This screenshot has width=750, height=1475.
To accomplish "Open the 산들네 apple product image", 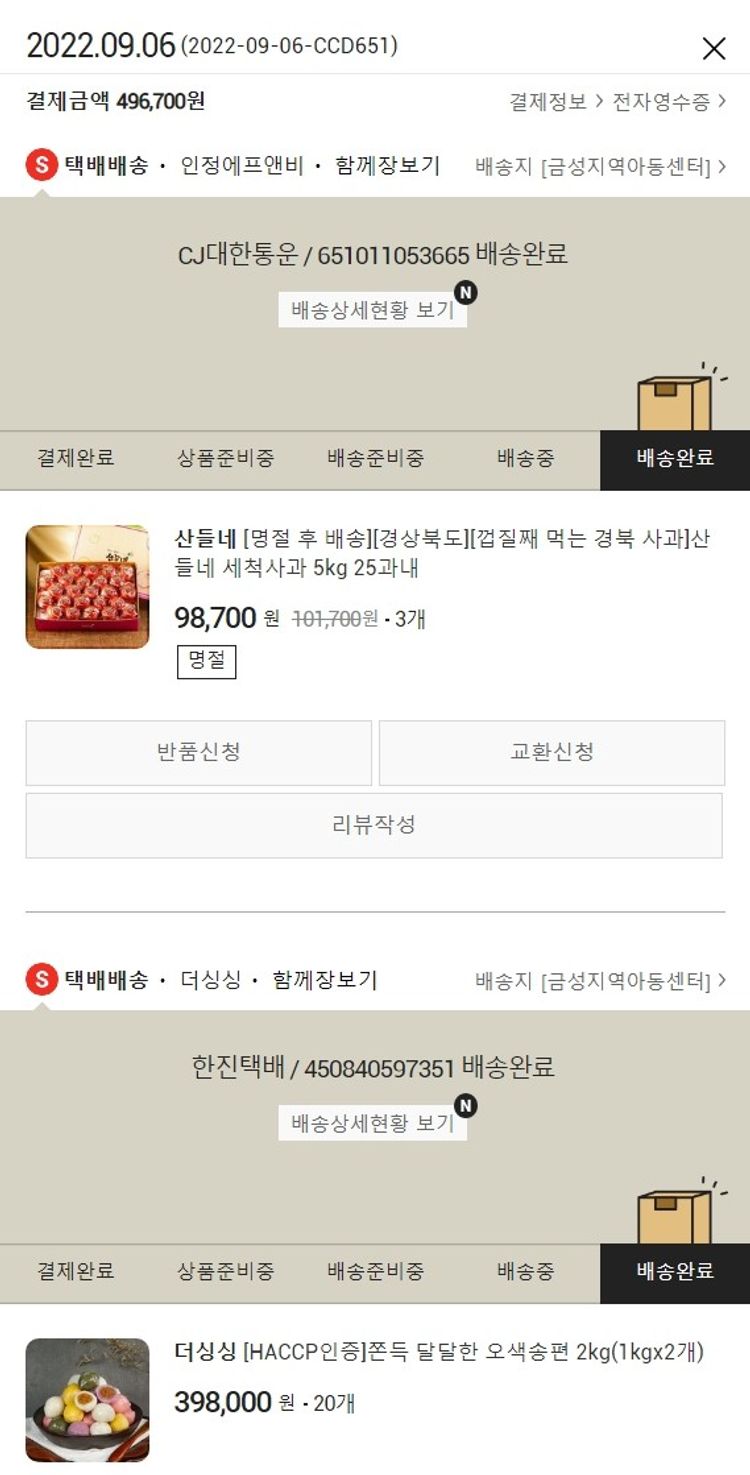I will coord(87,587).
